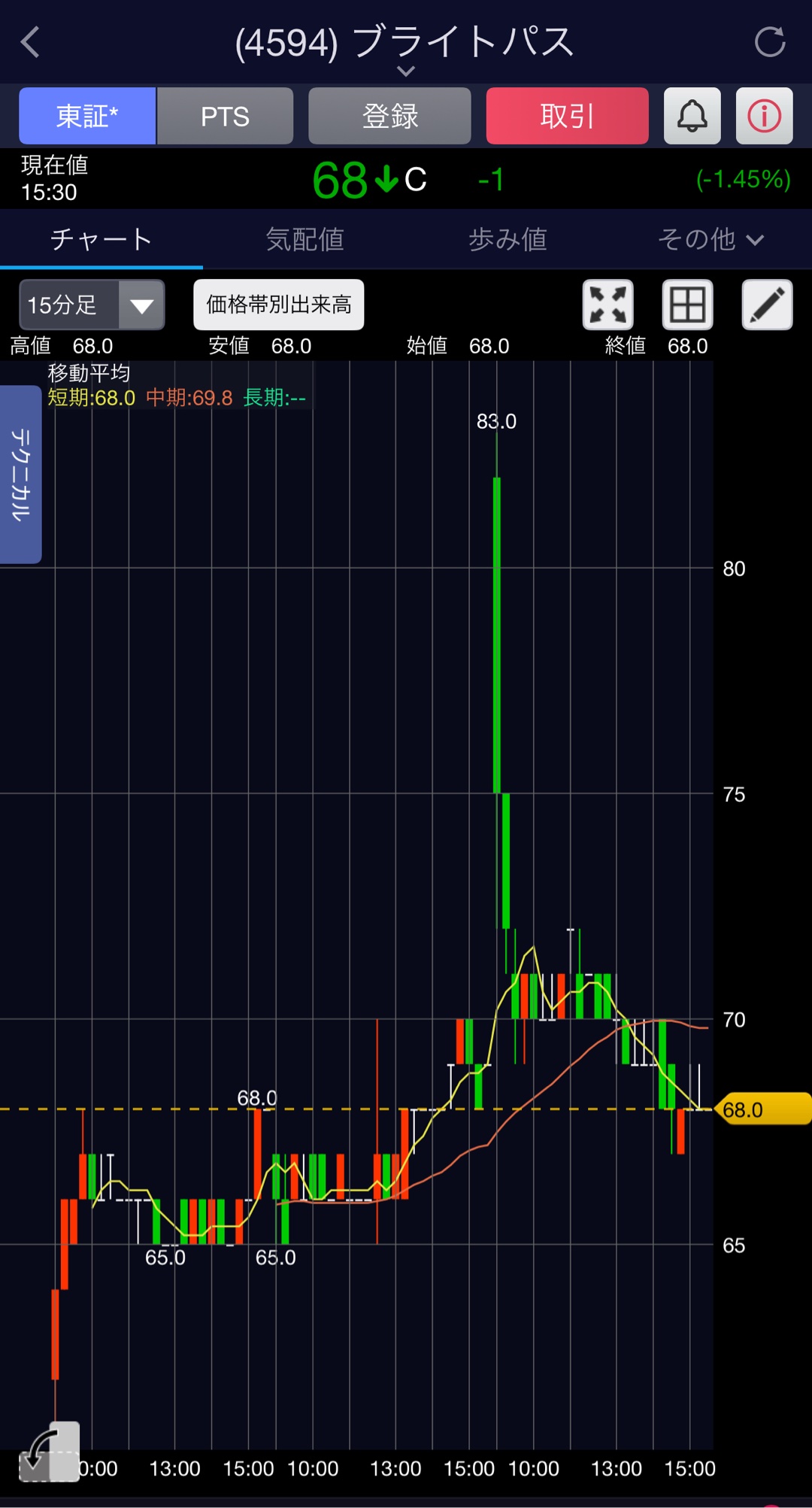The image size is (812, 1508).
Task: Tap the 登録 button to register stock
Action: [389, 116]
